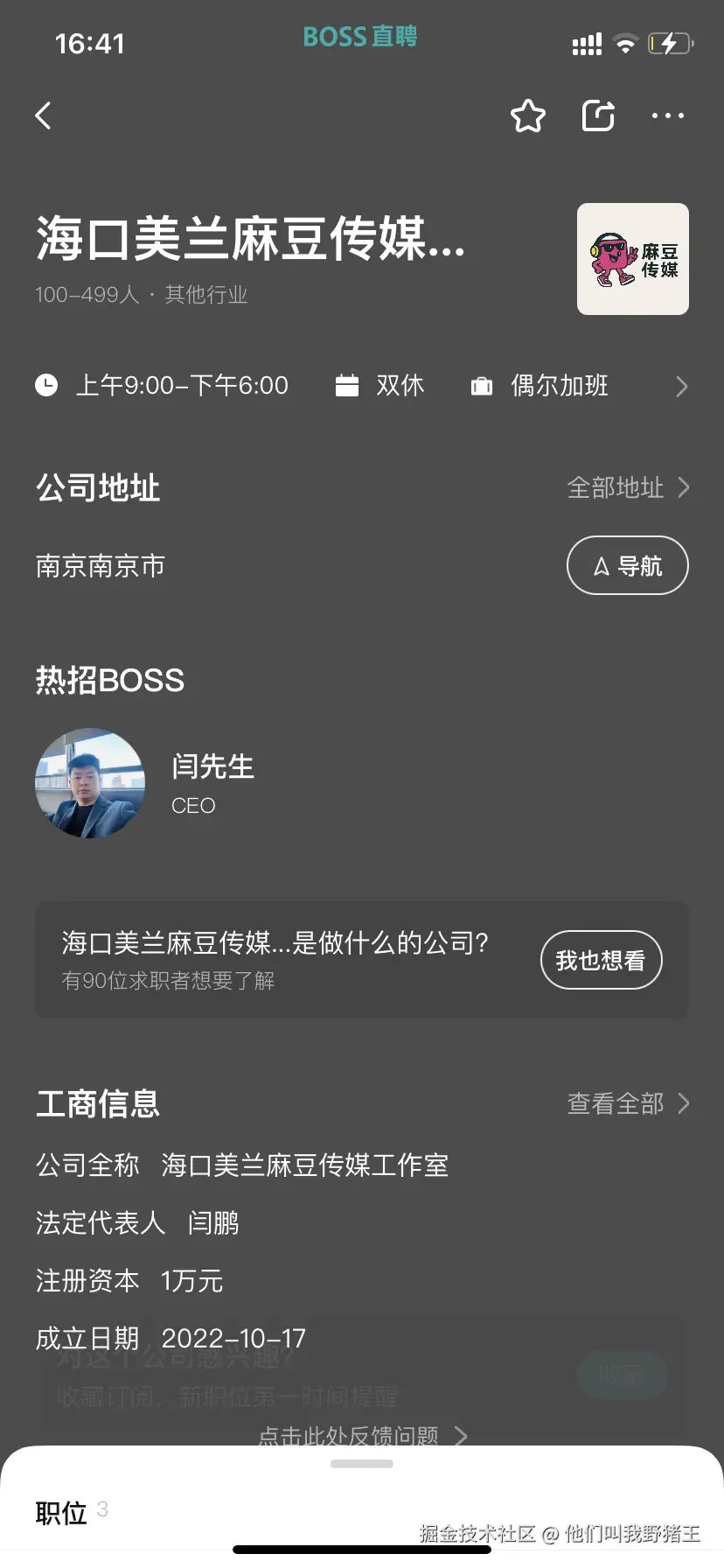Viewport: 724px width, 1568px height.
Task: Tap the more options ellipsis icon
Action: pos(668,115)
